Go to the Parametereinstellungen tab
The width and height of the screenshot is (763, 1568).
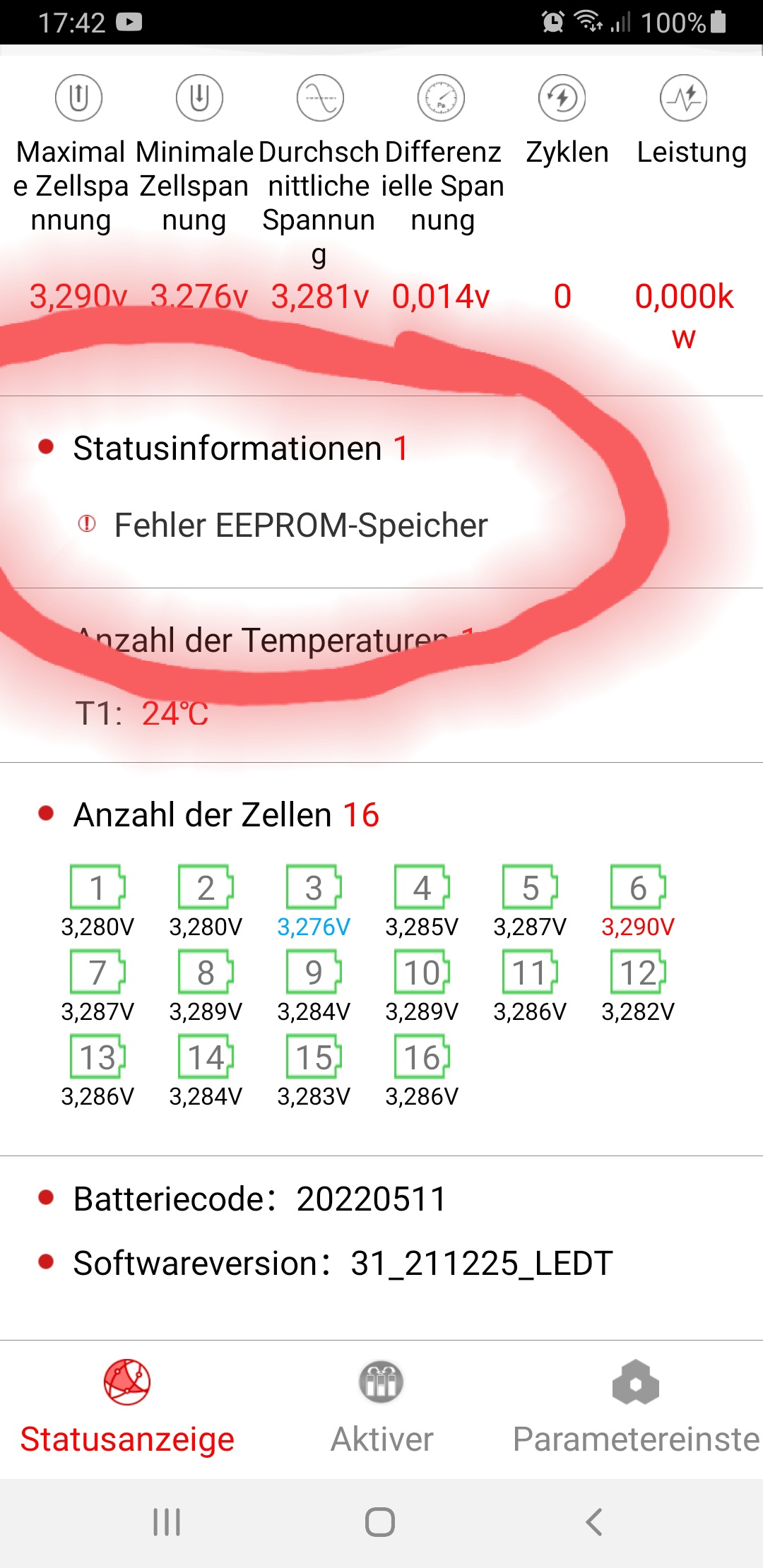[636, 1408]
